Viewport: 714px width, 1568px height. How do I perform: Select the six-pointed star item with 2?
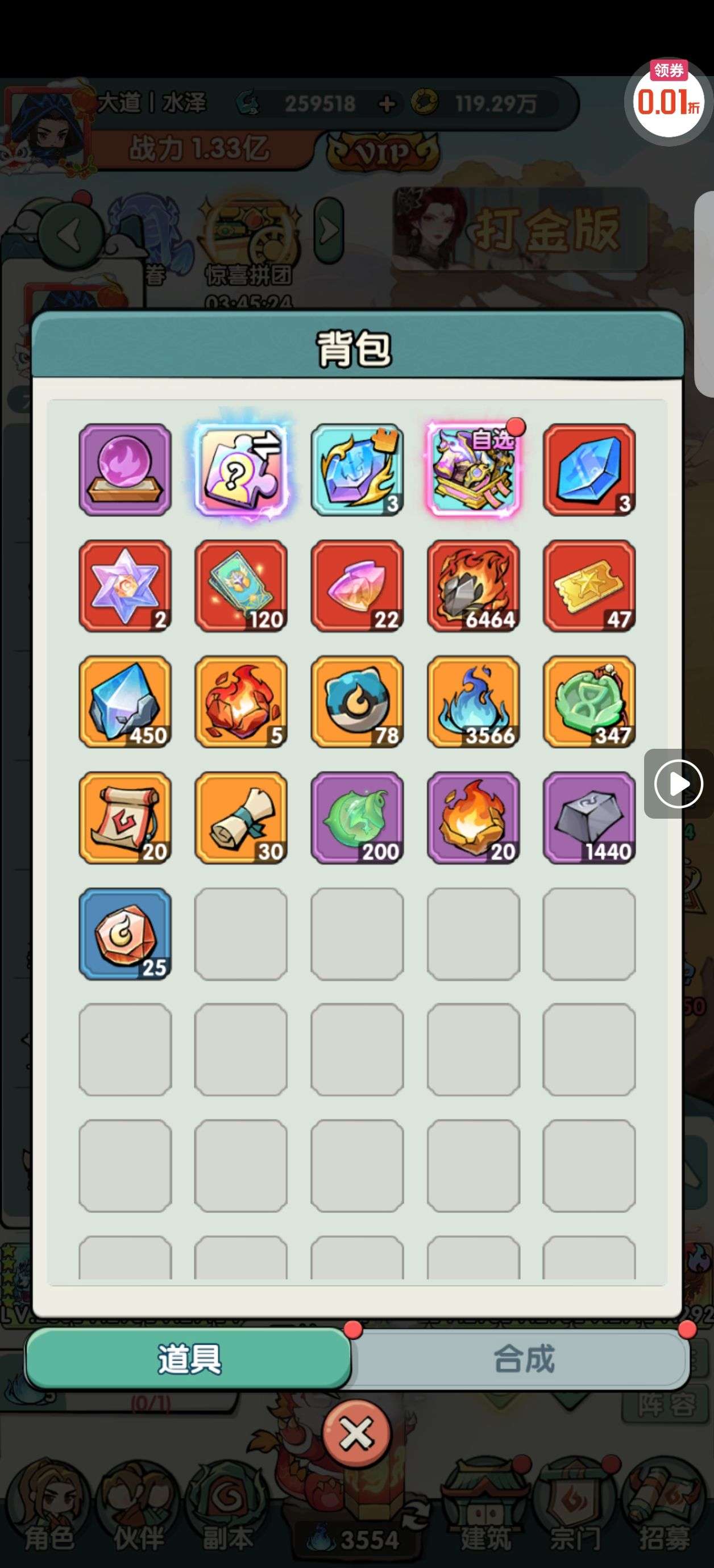click(125, 586)
